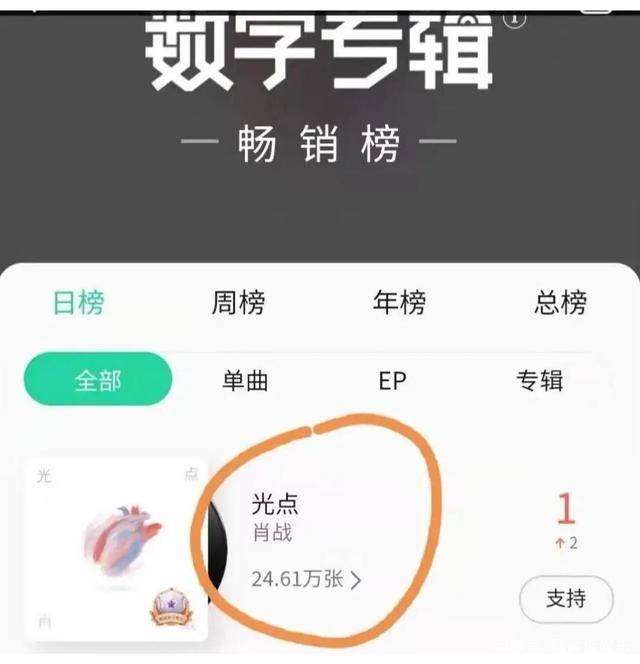Open the 总榜 overall chart tab
The width and height of the screenshot is (640, 664).
click(560, 303)
